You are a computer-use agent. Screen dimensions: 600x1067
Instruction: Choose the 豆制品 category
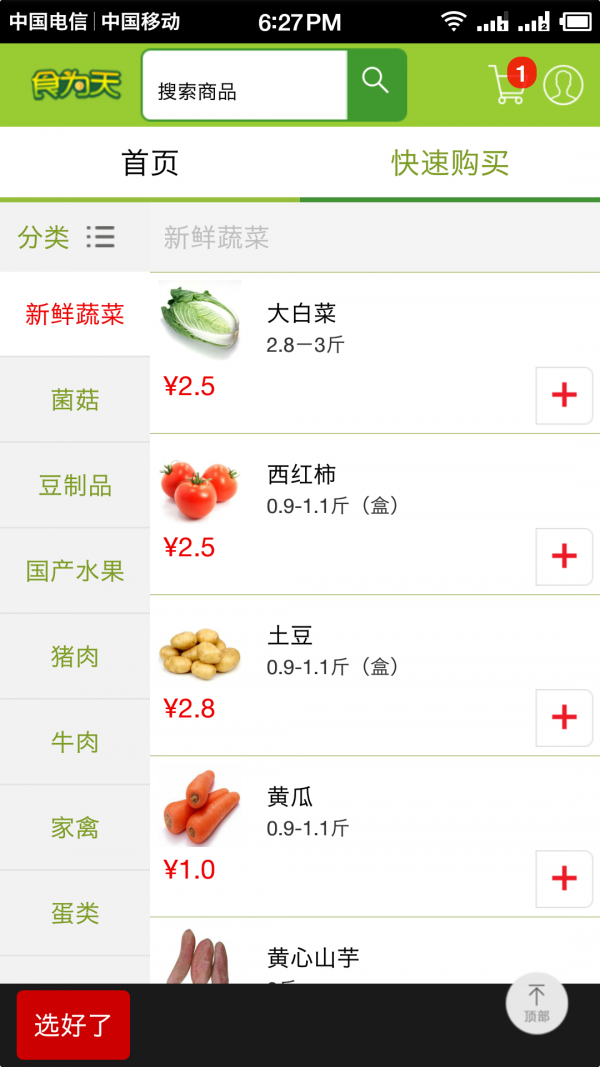(75, 486)
